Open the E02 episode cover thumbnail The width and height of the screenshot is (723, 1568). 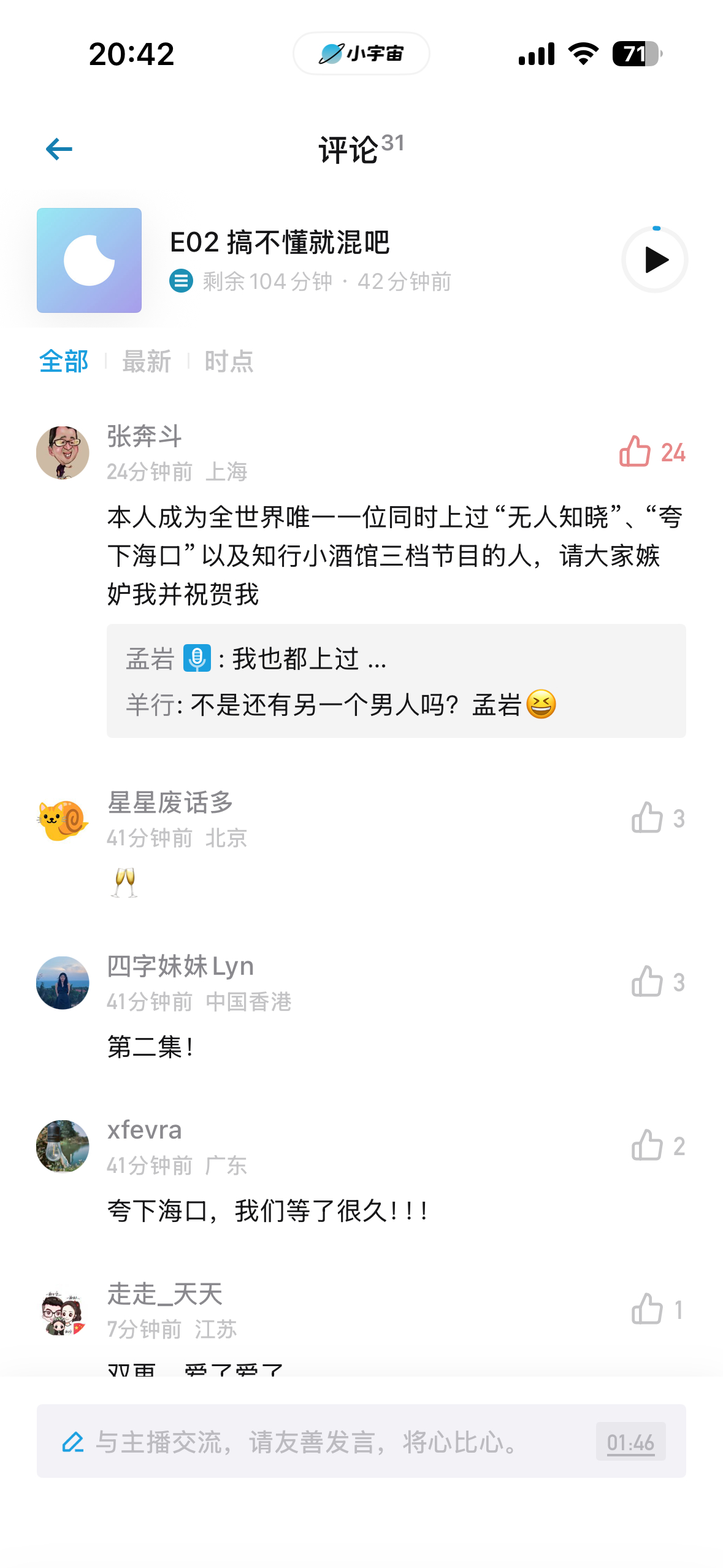coord(89,260)
